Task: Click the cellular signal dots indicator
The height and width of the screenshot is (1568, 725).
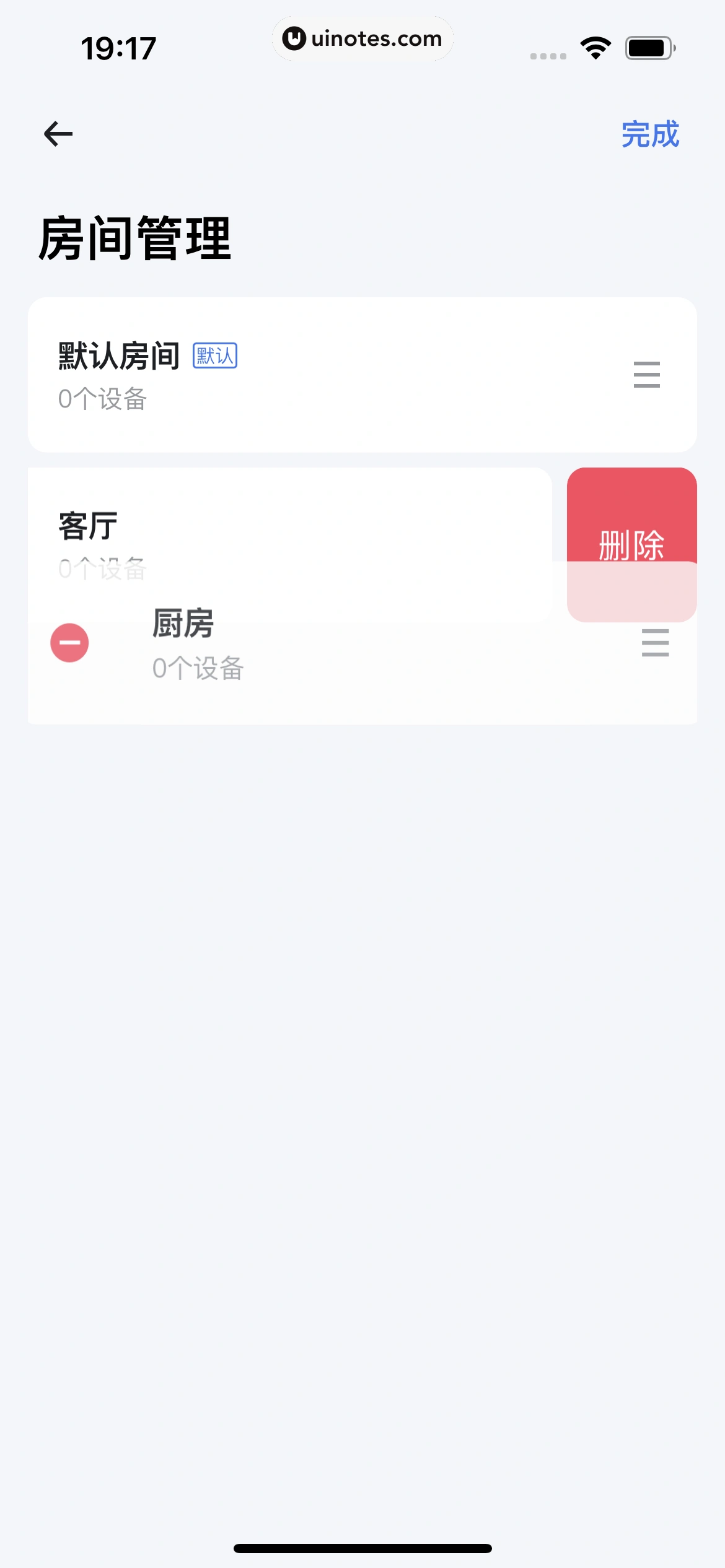Action: point(548,56)
